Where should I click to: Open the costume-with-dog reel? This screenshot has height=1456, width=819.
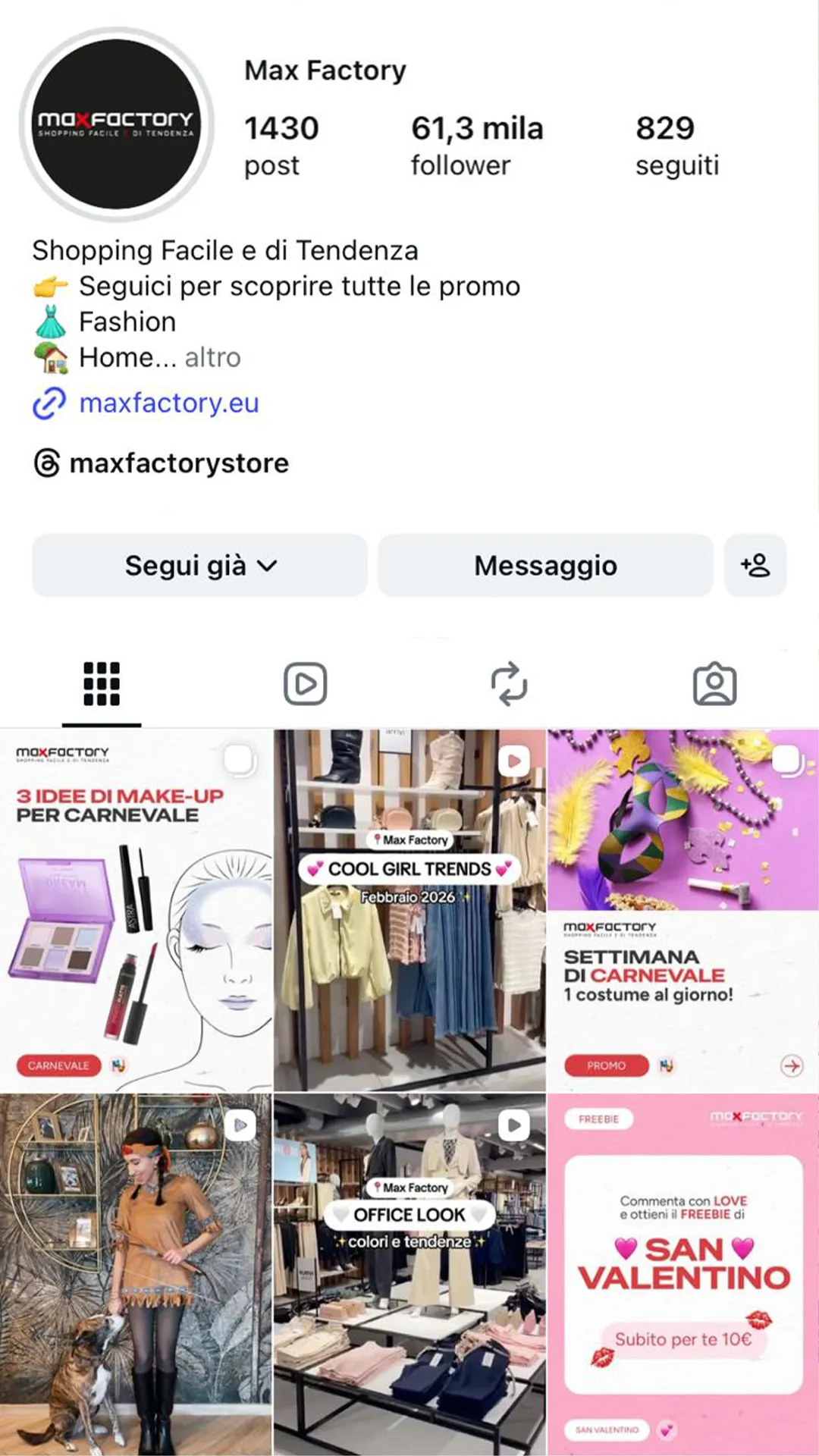[136, 1274]
